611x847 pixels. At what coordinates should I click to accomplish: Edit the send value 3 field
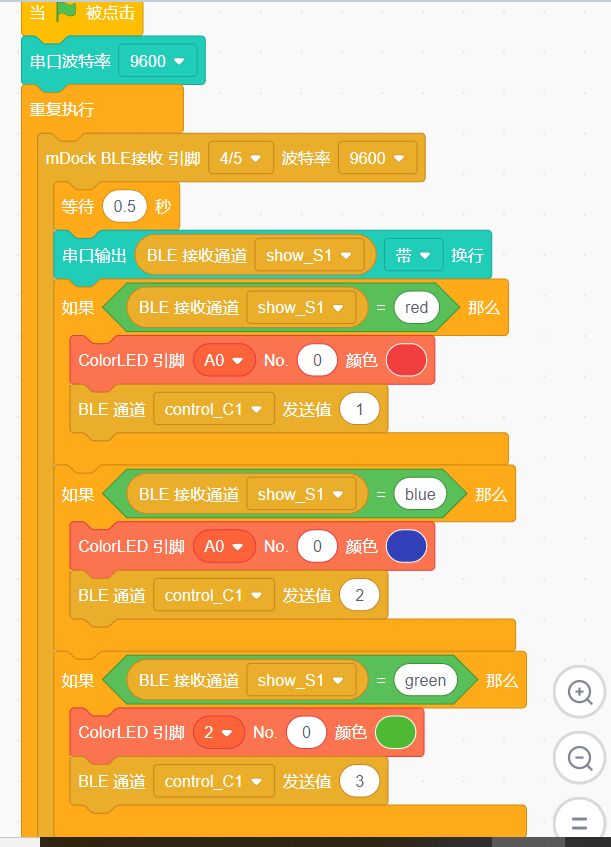tap(360, 781)
